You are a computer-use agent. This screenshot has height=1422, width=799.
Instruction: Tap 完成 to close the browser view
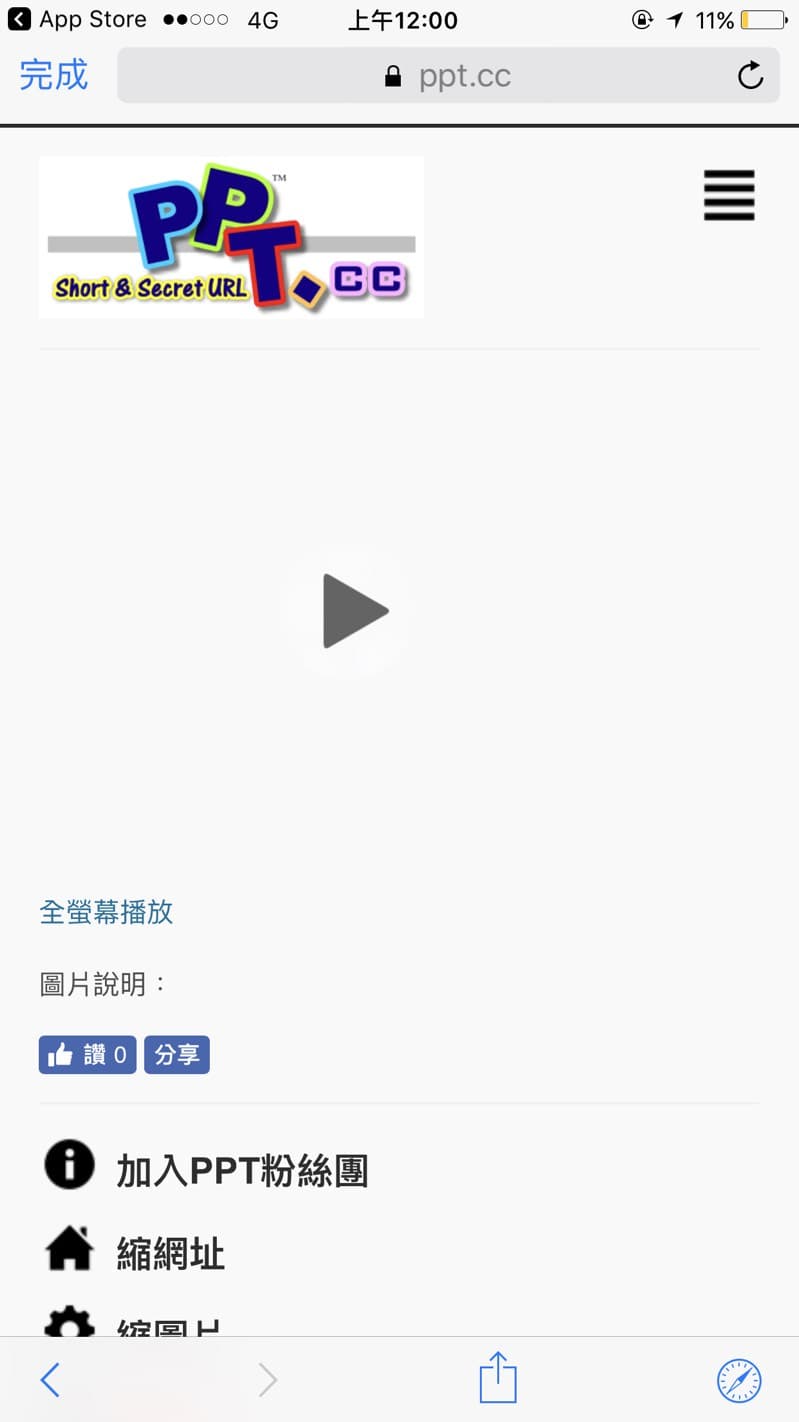pyautogui.click(x=54, y=75)
